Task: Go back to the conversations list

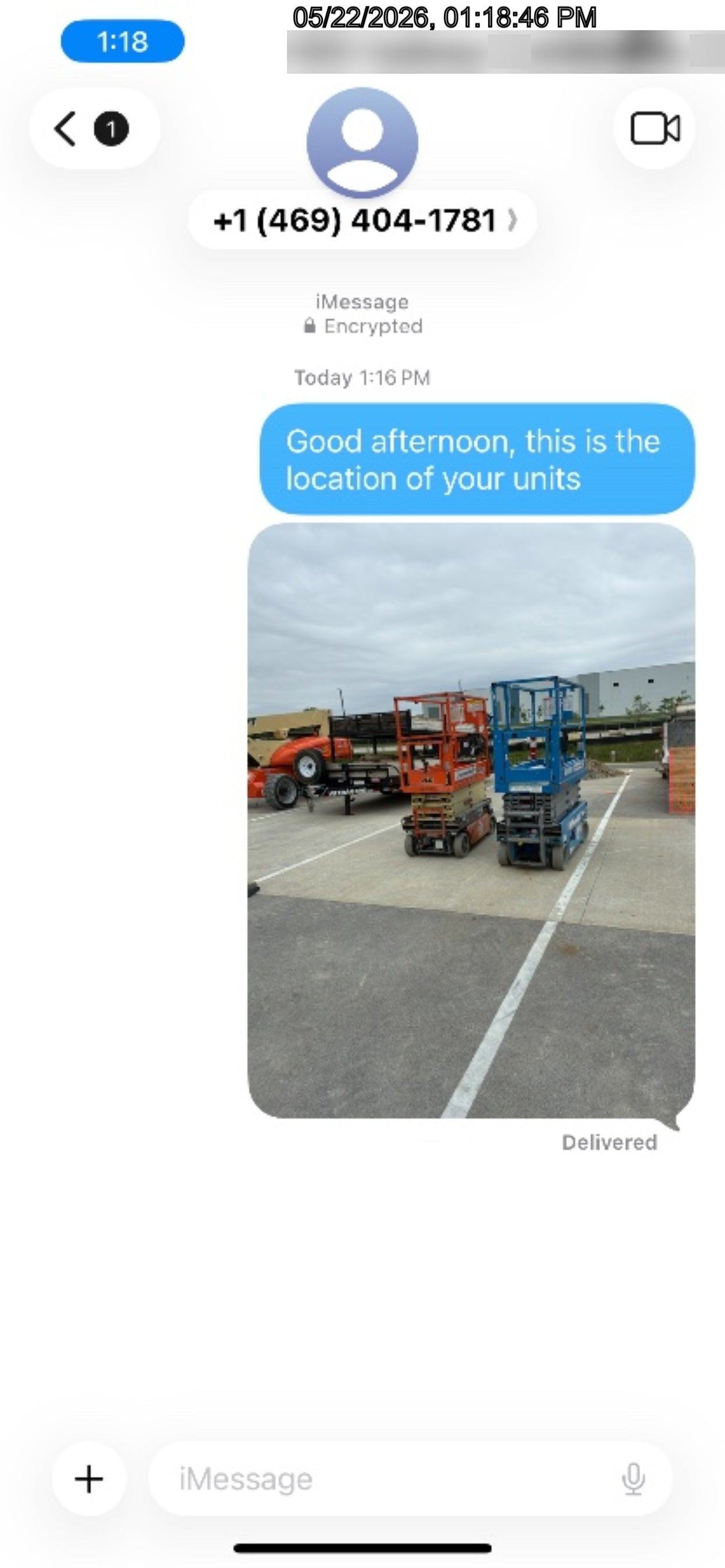Action: 94,128
